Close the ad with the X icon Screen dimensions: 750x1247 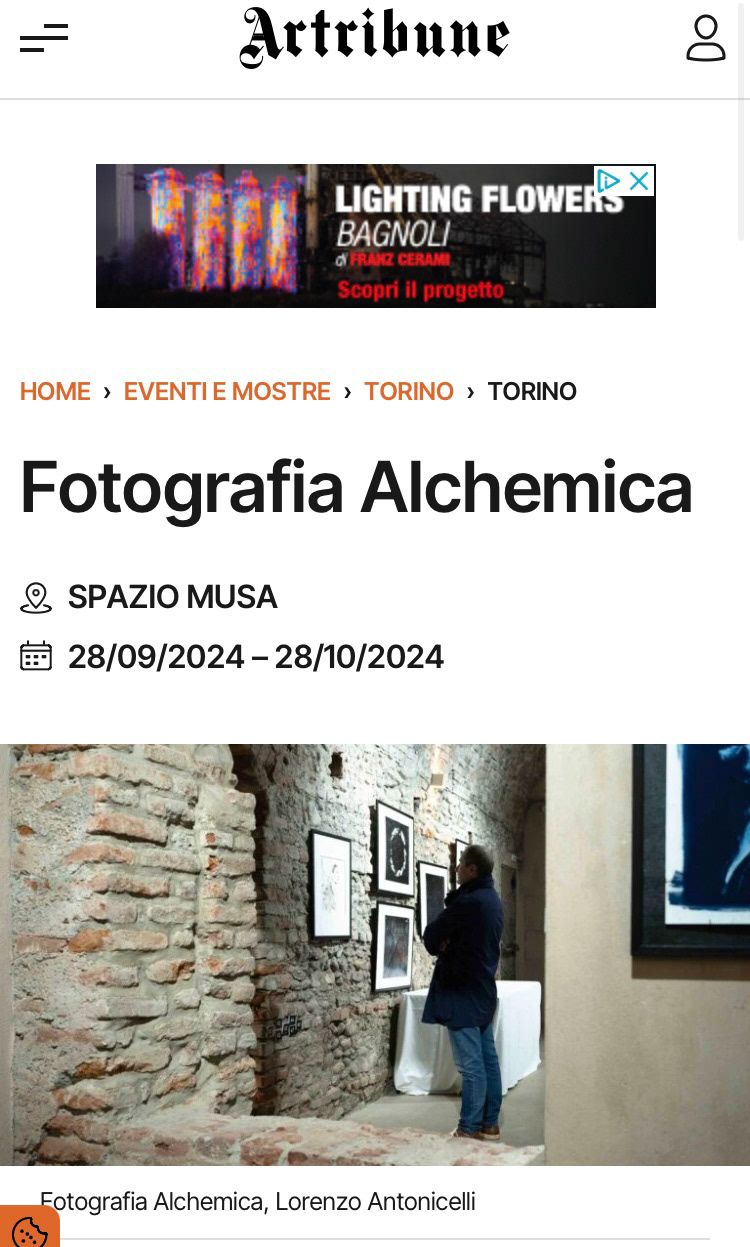639,181
